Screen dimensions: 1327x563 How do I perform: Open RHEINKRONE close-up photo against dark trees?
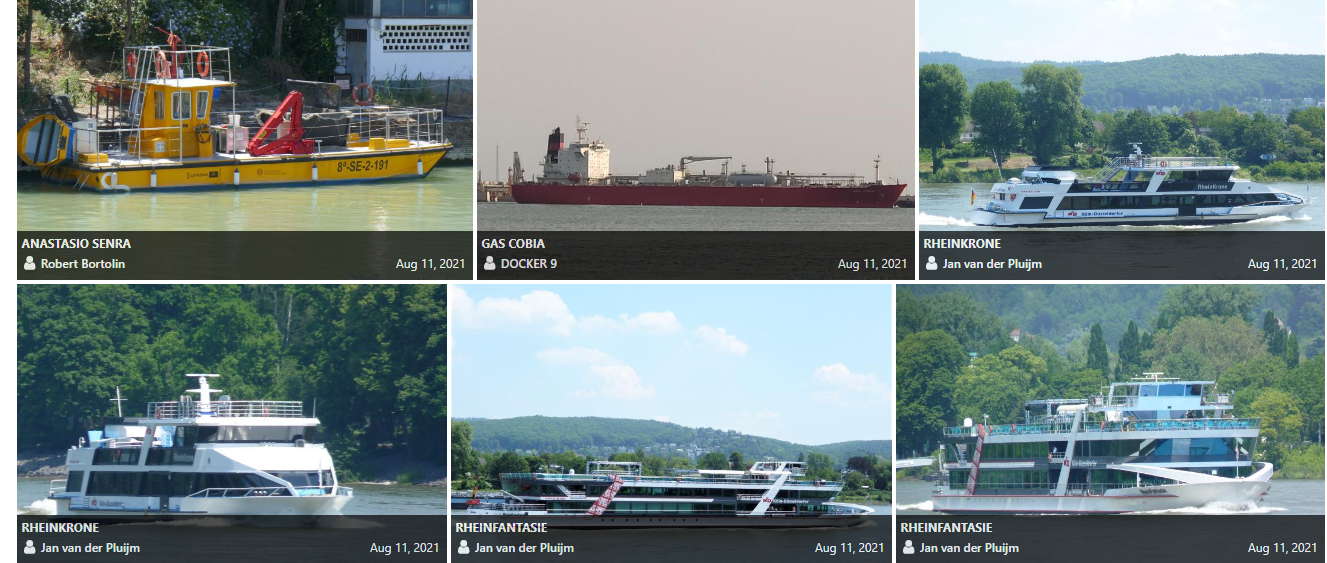coord(231,400)
